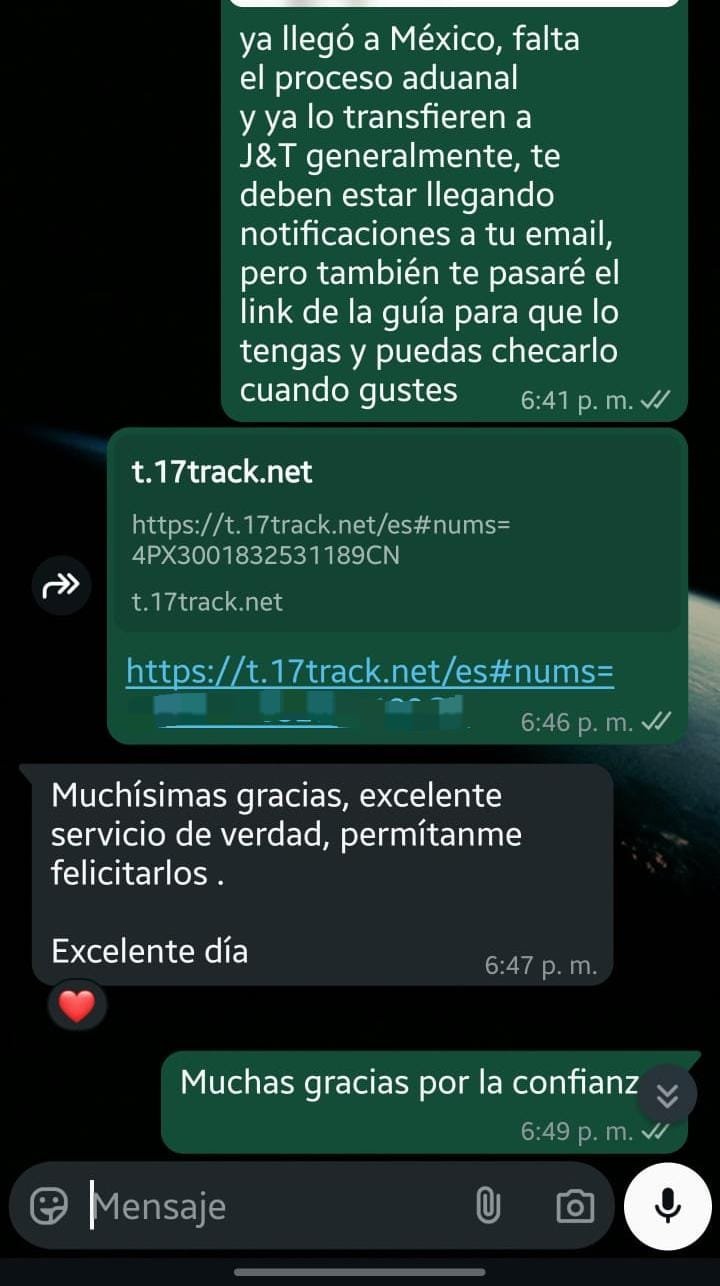Open the underlined 17track tracking URL
Screen dimensions: 720x1286
click(x=370, y=673)
